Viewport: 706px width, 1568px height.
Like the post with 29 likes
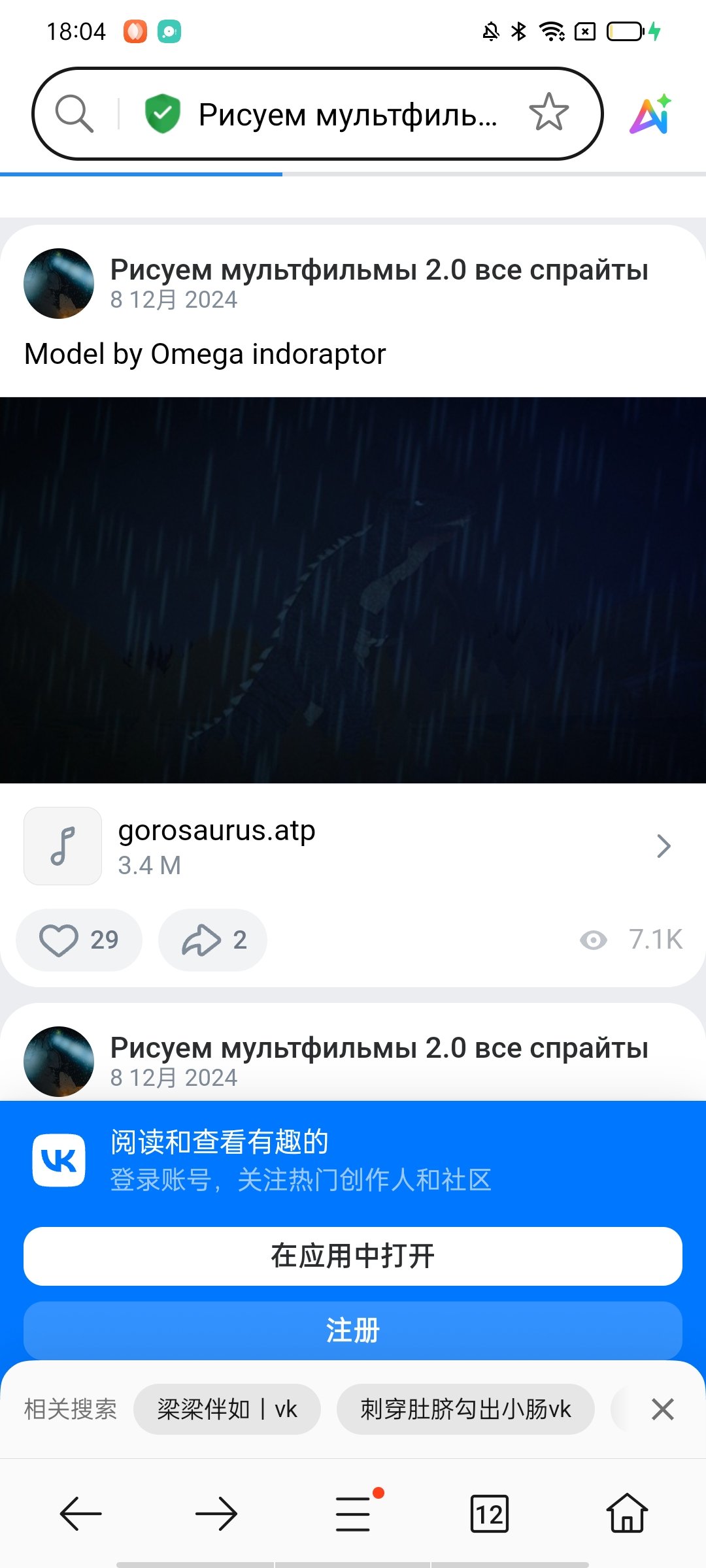click(79, 940)
